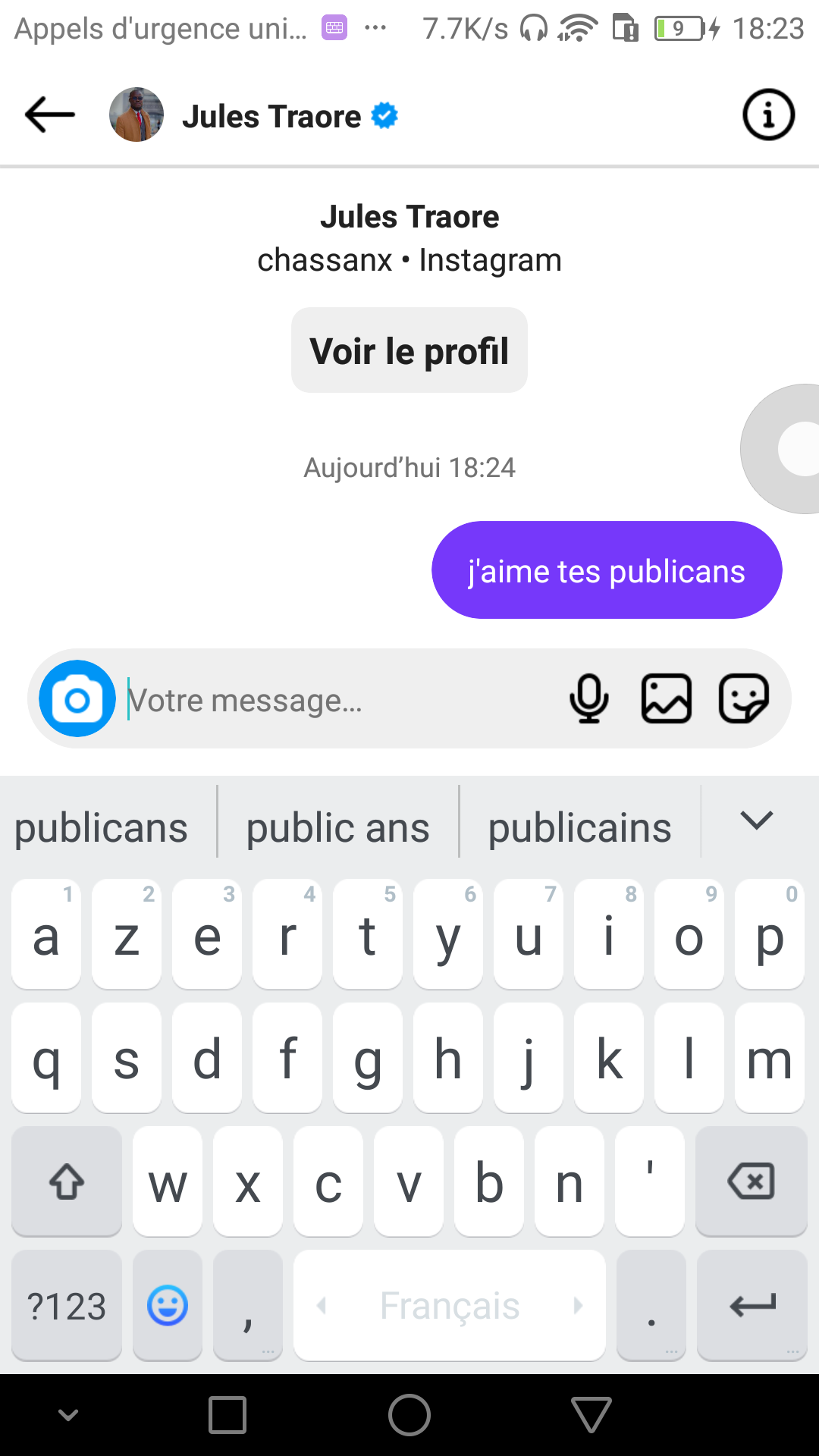The width and height of the screenshot is (819, 1456).
Task: Go back from the Jules Traore chat
Action: pyautogui.click(x=50, y=115)
